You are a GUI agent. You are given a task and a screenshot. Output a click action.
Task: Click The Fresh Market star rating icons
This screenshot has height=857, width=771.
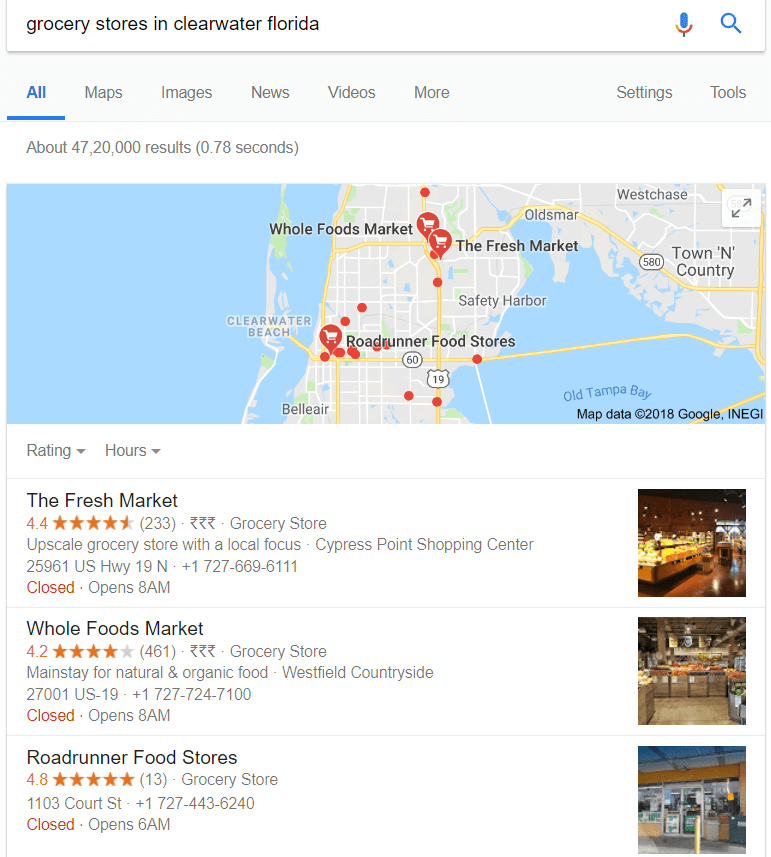tap(91, 523)
